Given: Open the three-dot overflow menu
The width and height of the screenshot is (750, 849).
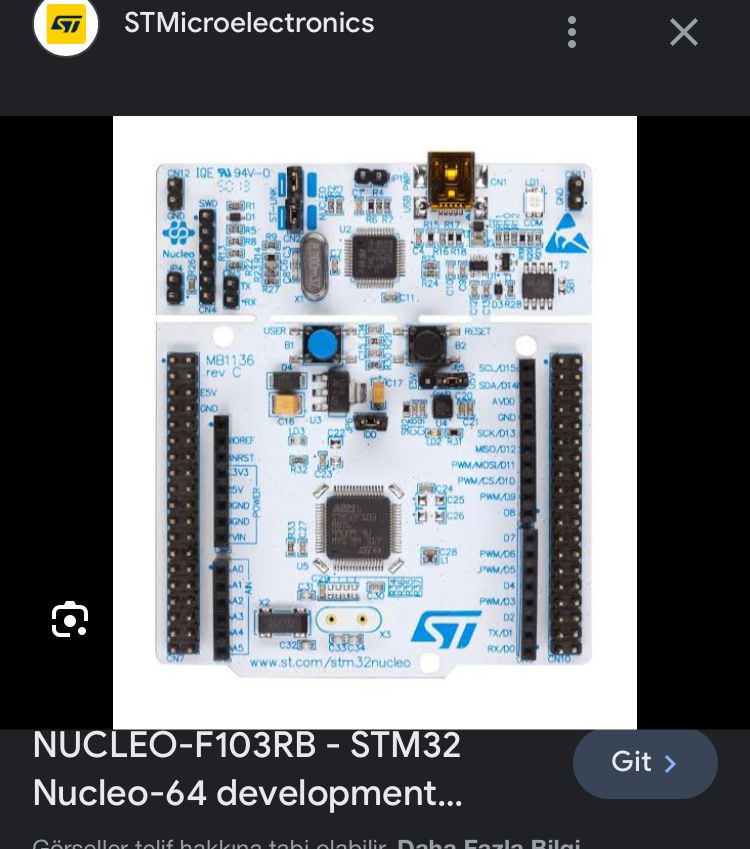Looking at the screenshot, I should [x=572, y=32].
